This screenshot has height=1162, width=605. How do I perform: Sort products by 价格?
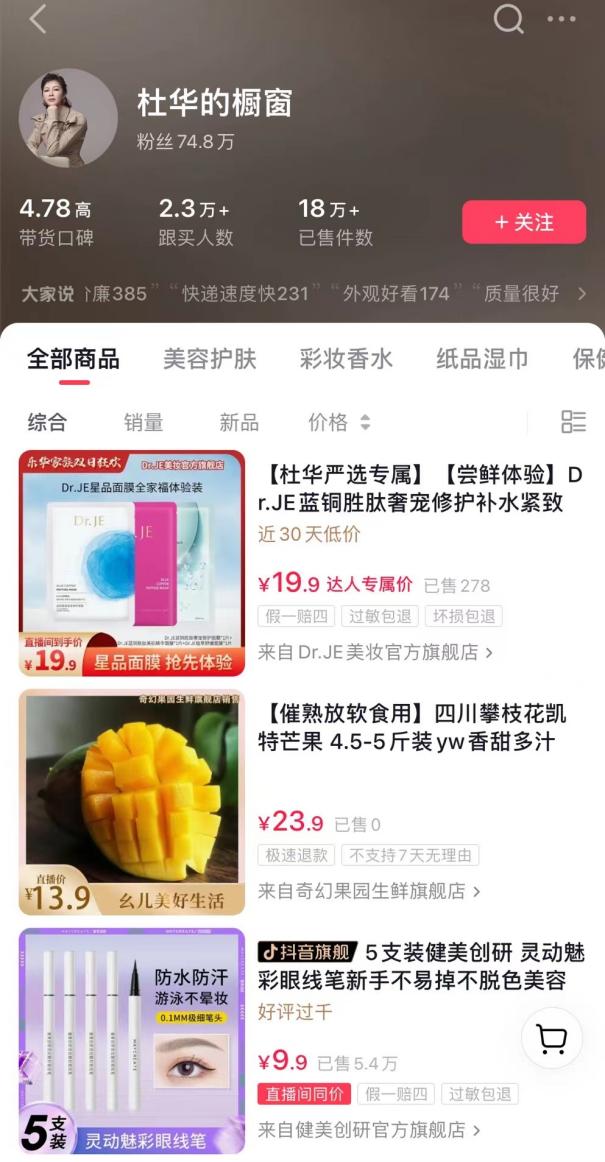(339, 422)
